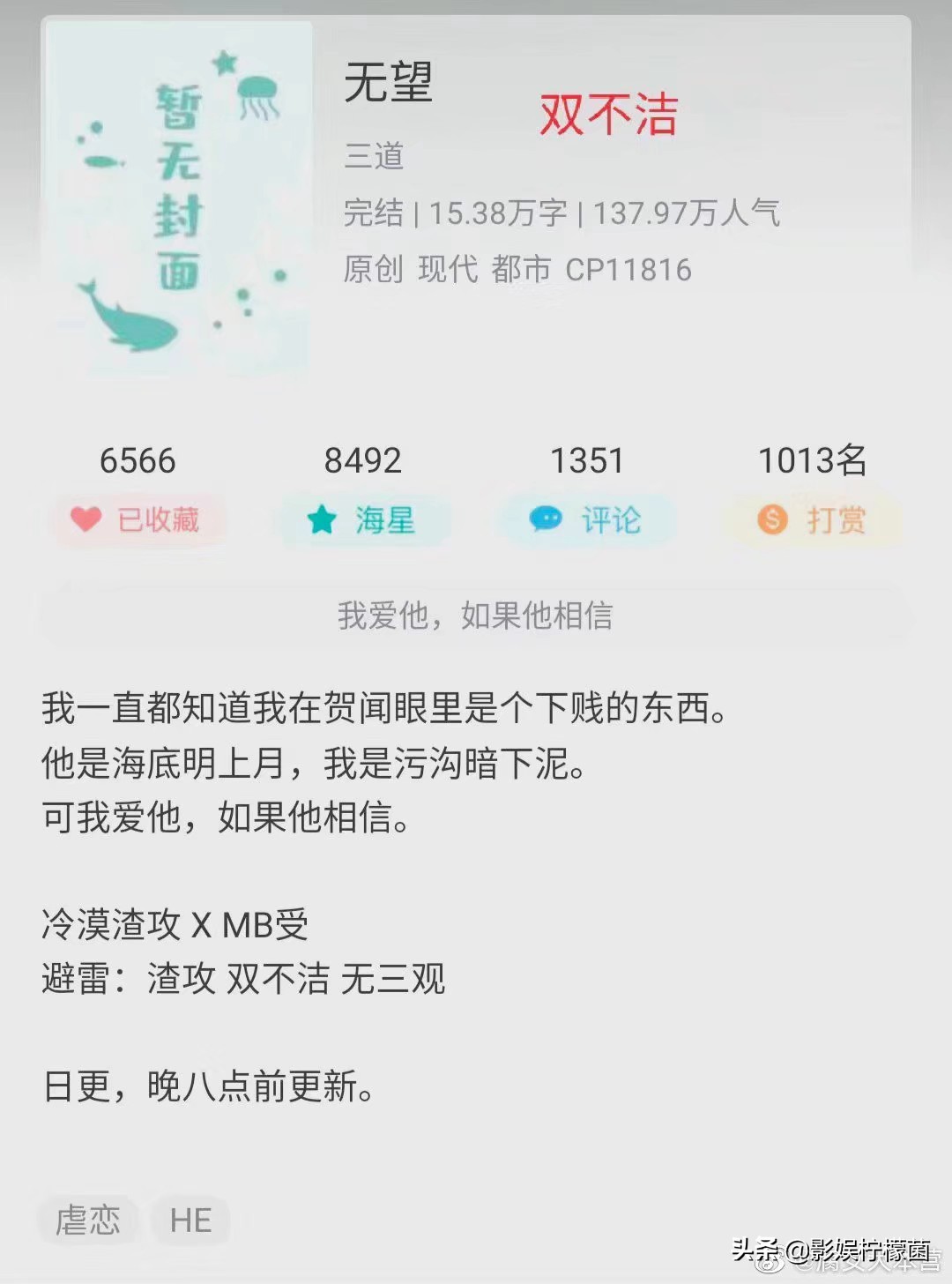Open author 三道's profile
Screen dimensions: 952x1284
click(x=374, y=156)
